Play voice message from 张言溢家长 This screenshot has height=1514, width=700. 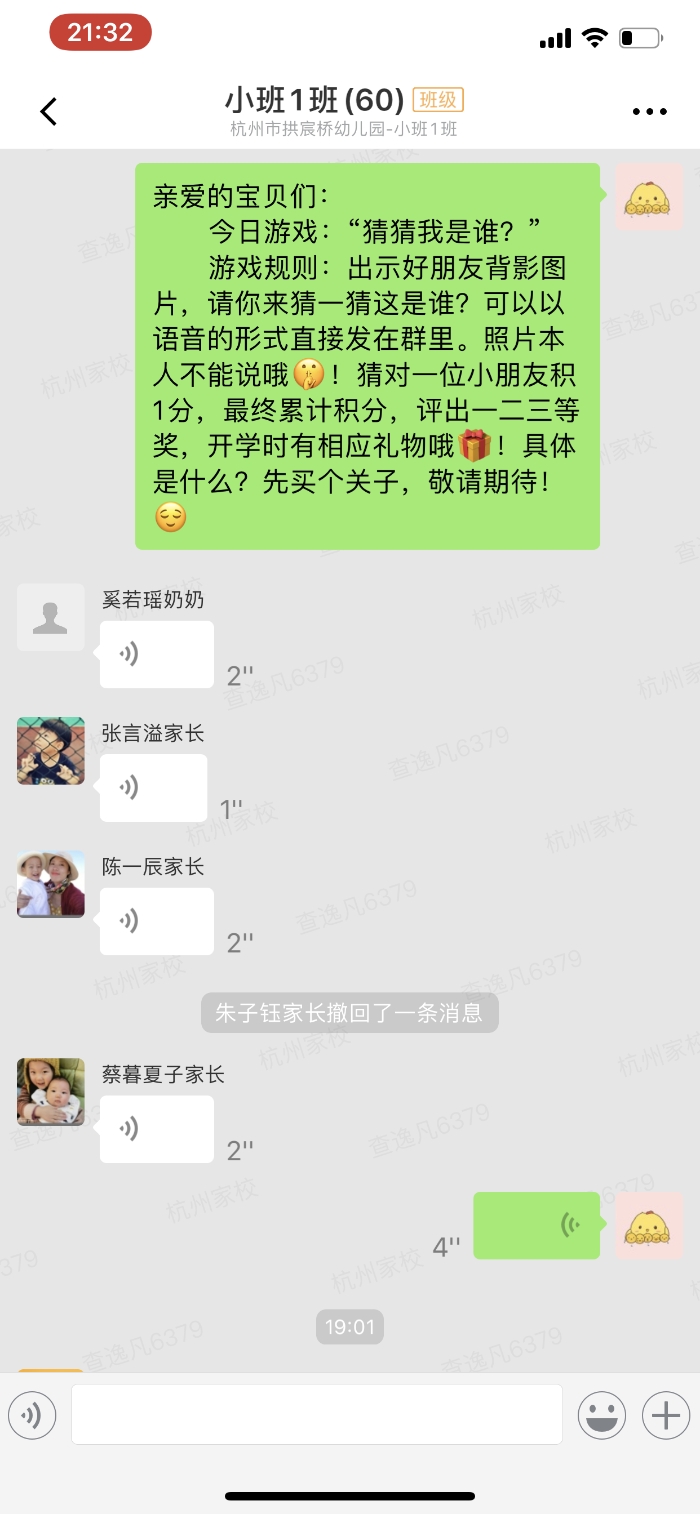[x=153, y=788]
